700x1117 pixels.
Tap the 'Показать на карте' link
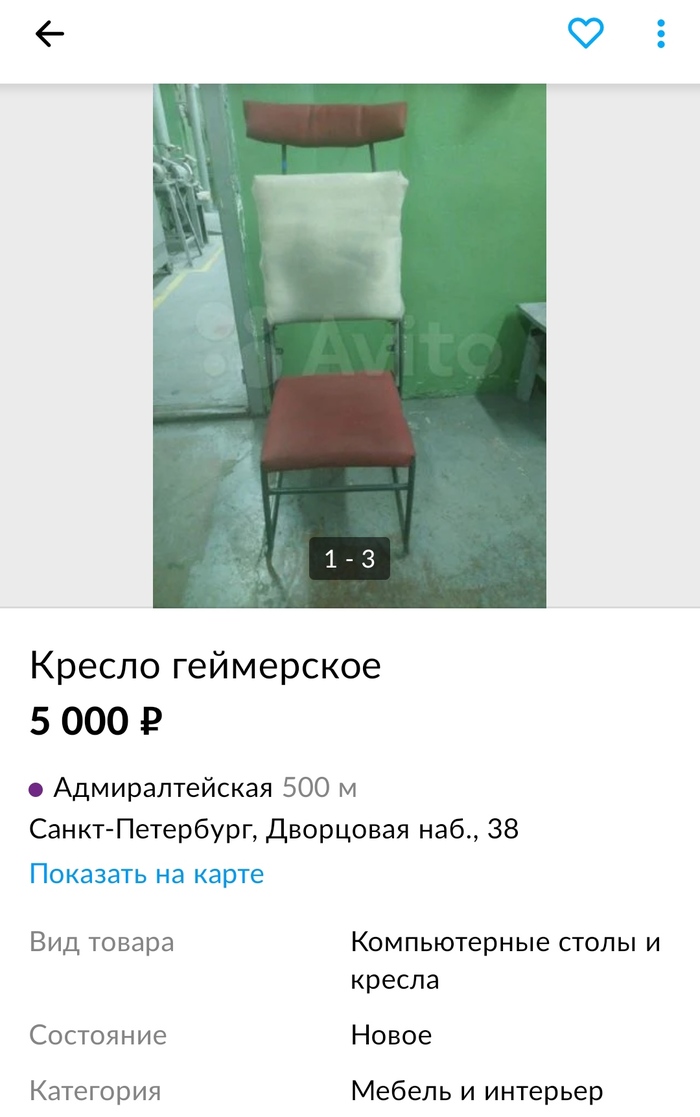[146, 874]
